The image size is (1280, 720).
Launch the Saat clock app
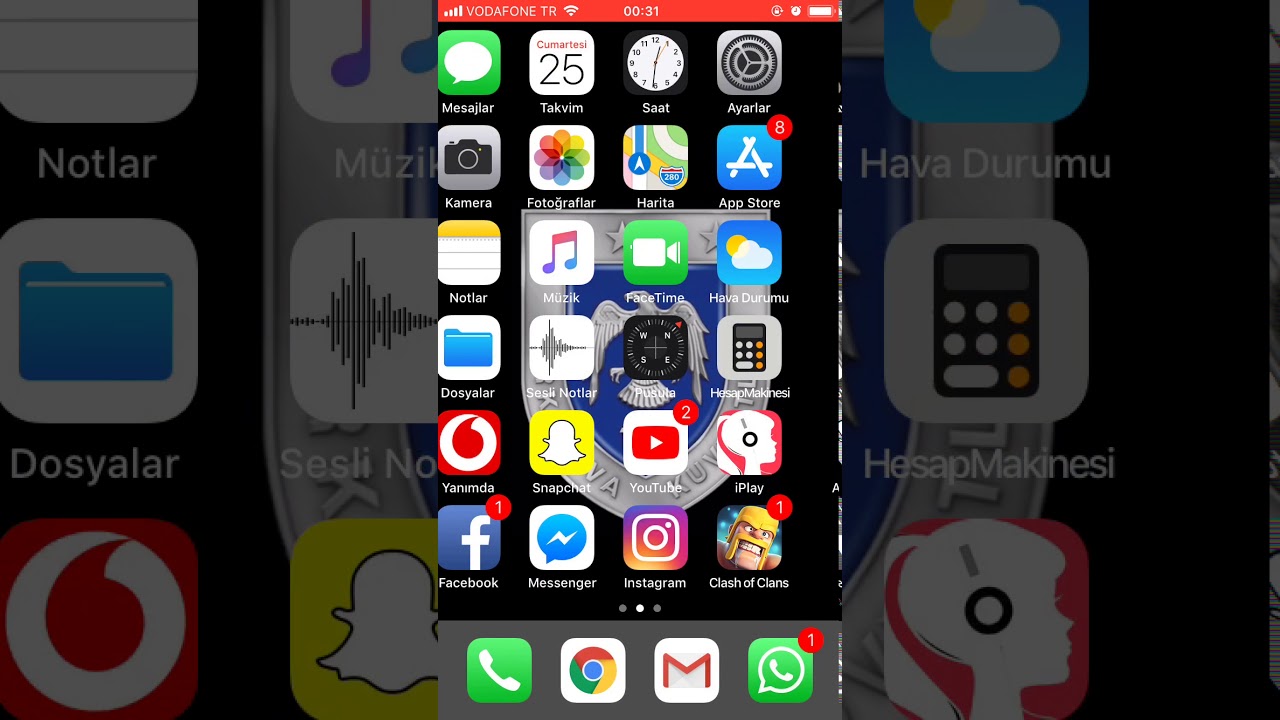click(x=655, y=62)
